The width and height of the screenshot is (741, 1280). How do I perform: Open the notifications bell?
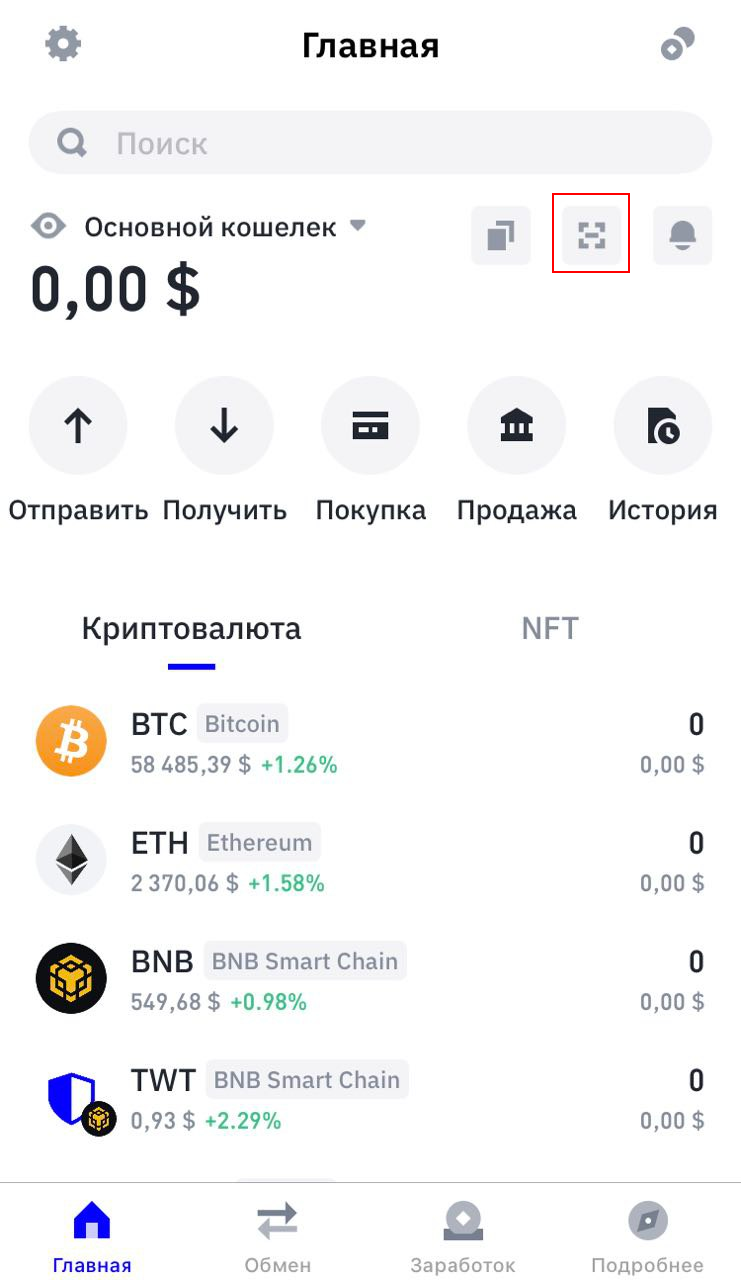tap(682, 236)
